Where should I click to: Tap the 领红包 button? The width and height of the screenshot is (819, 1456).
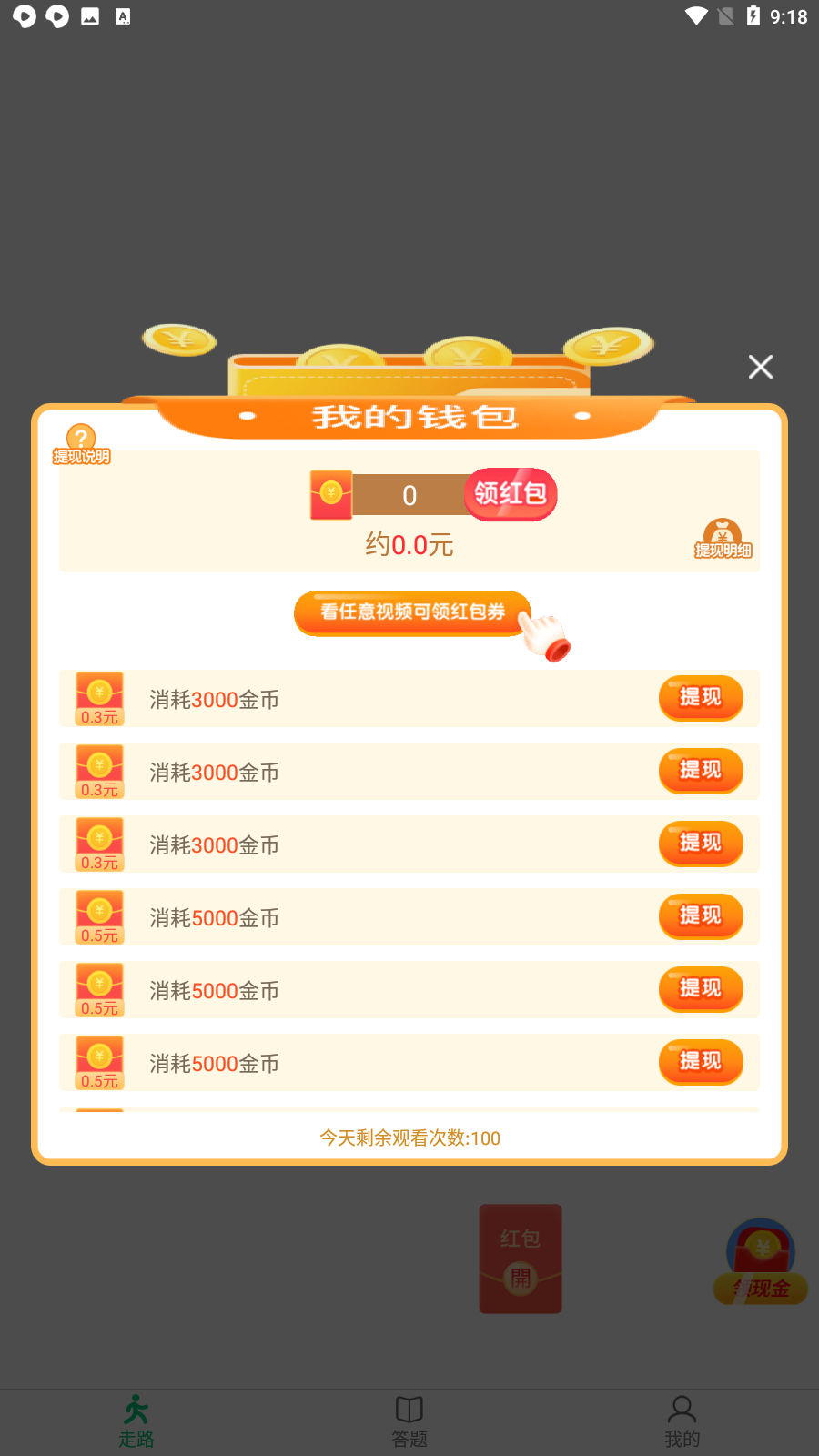(x=511, y=494)
